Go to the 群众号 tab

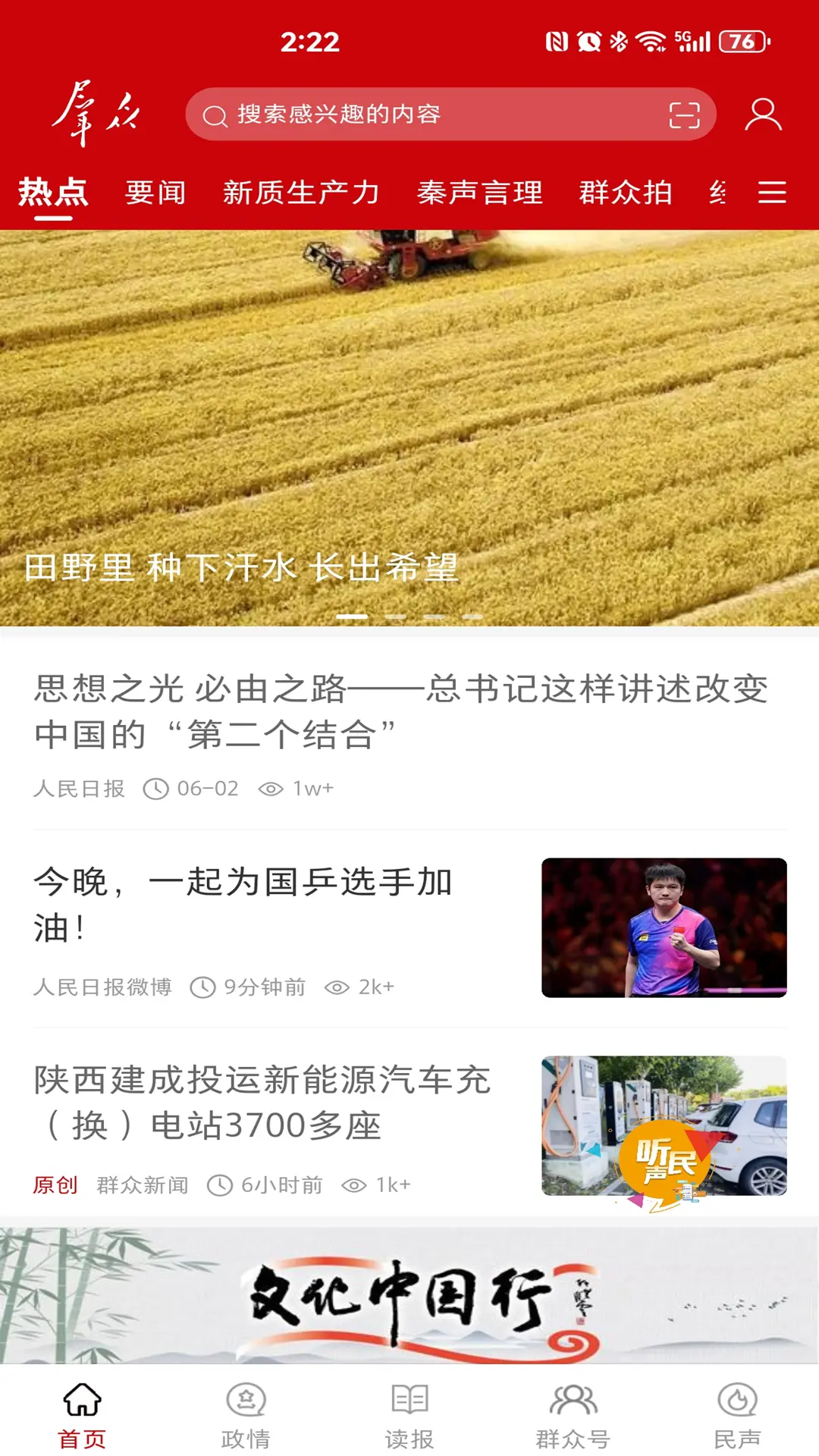pos(573,1415)
